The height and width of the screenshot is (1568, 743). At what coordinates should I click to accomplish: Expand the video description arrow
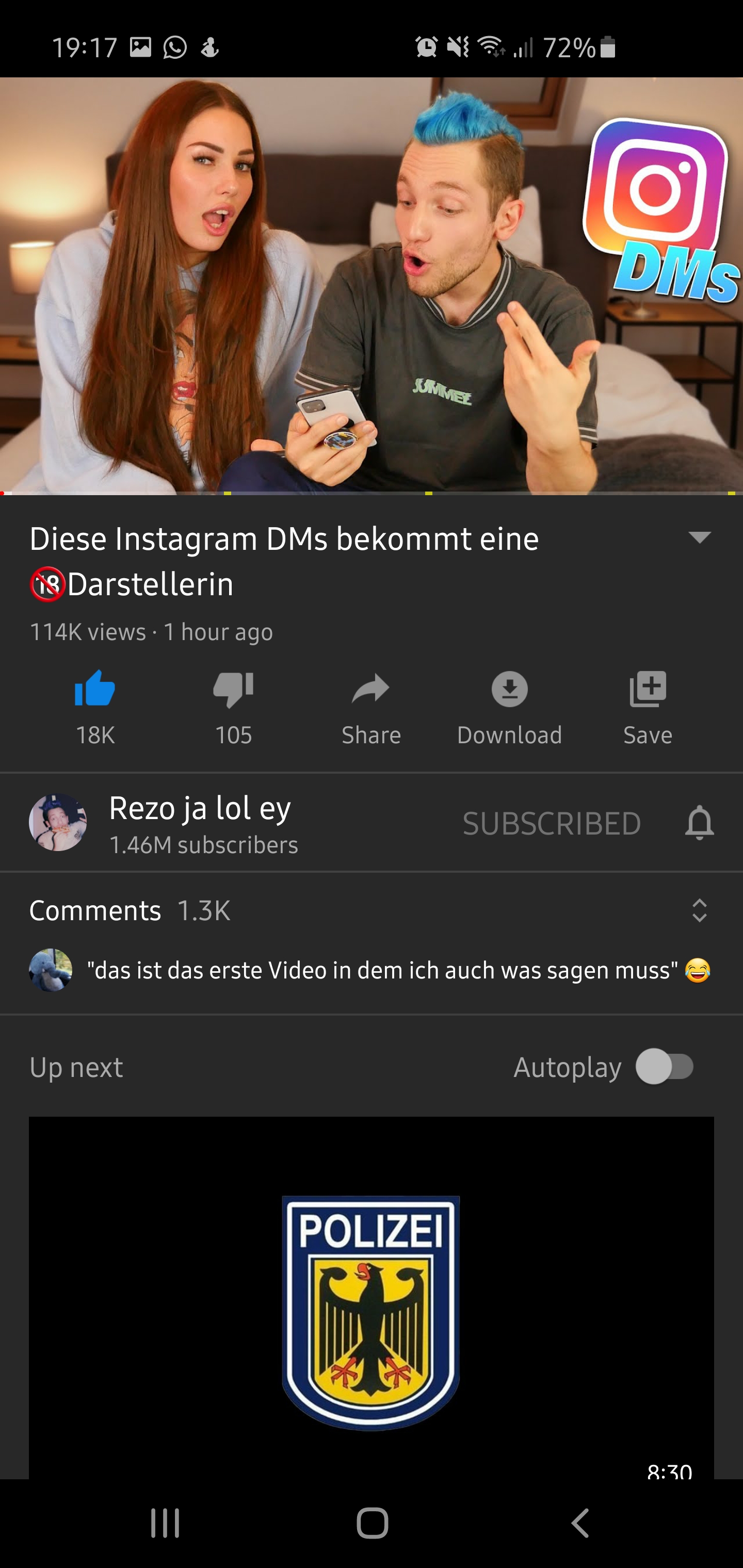pyautogui.click(x=699, y=537)
